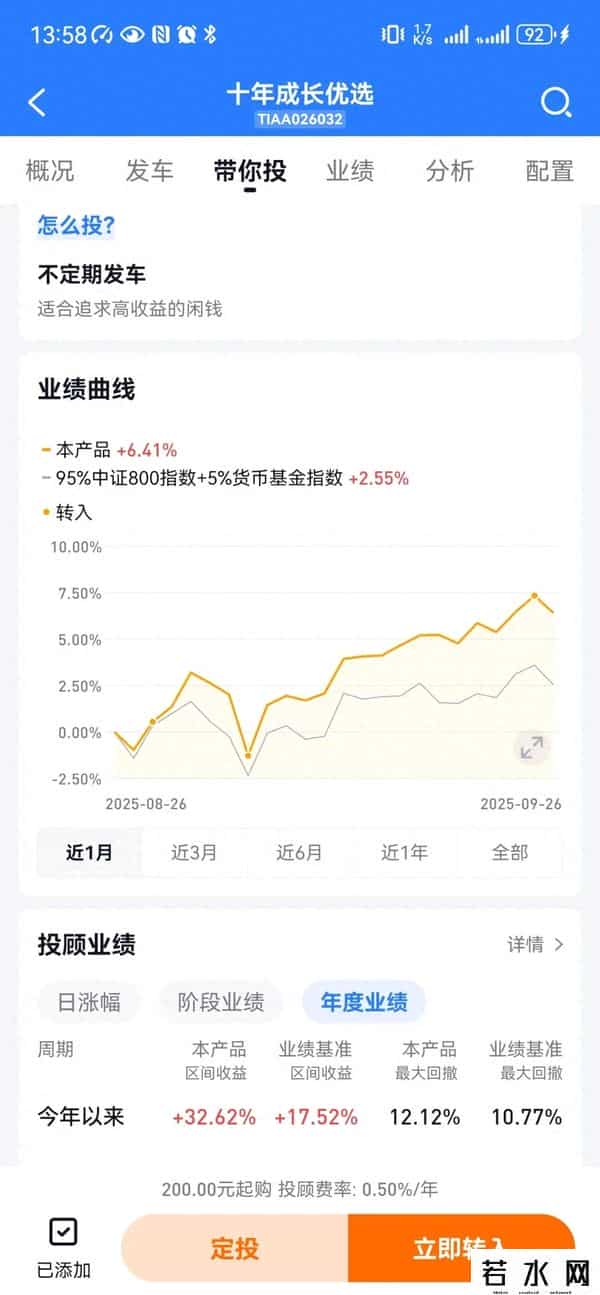Tap the 立即转入 button
Viewport: 600px width, 1295px height.
tap(460, 1248)
